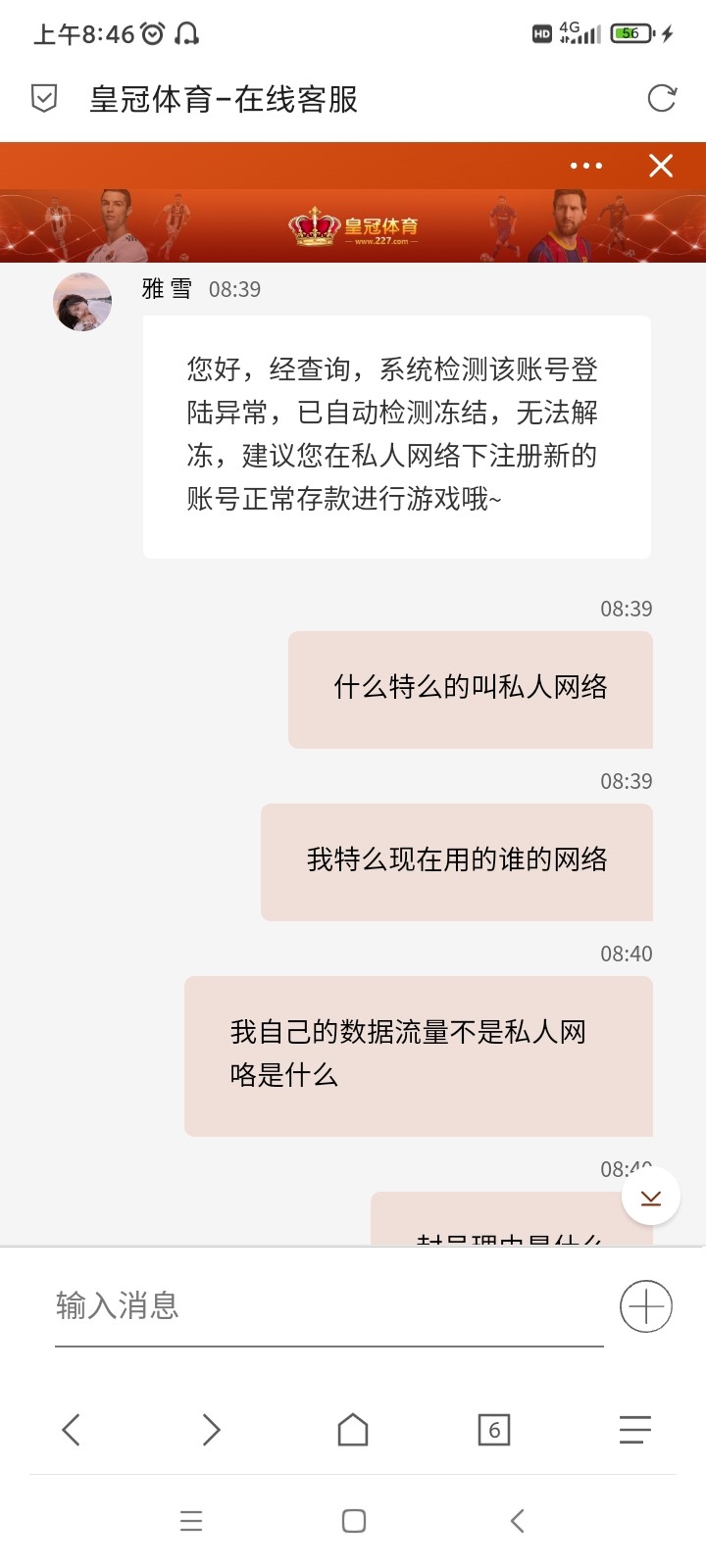706x1568 pixels.
Task: Tap the security shield icon
Action: [x=44, y=98]
